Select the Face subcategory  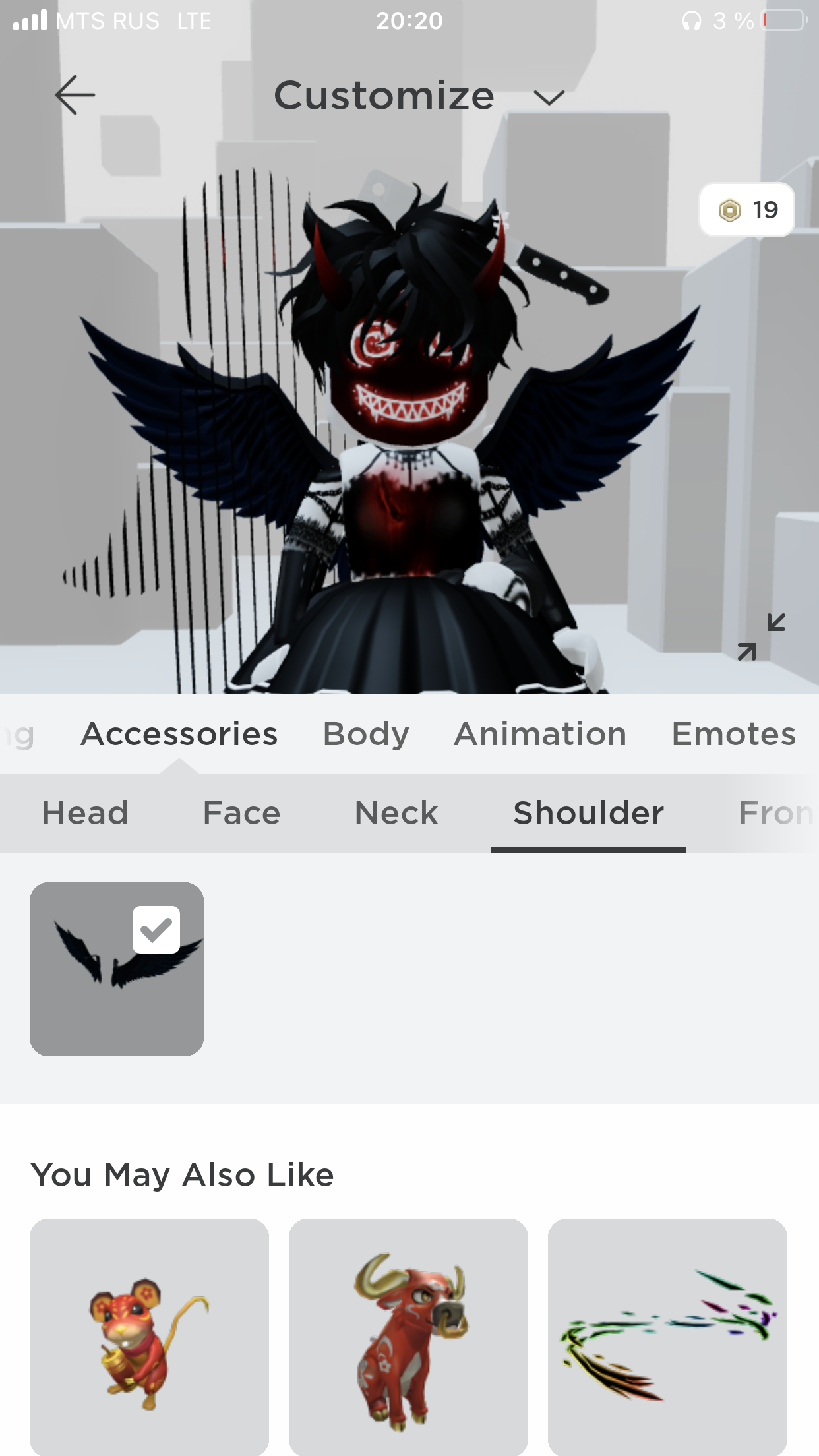click(241, 813)
